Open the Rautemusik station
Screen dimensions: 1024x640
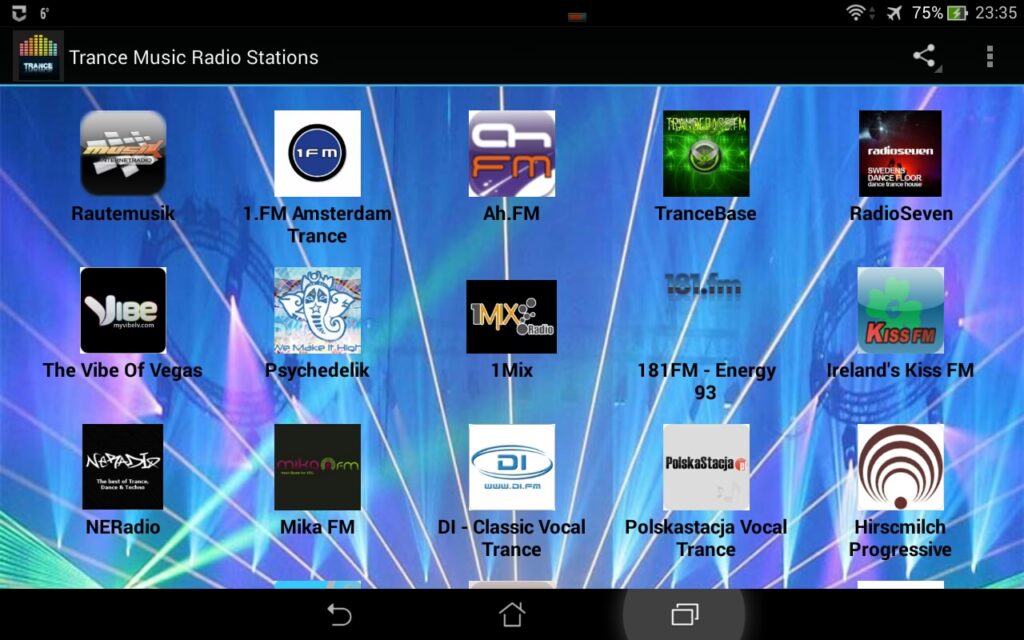123,153
